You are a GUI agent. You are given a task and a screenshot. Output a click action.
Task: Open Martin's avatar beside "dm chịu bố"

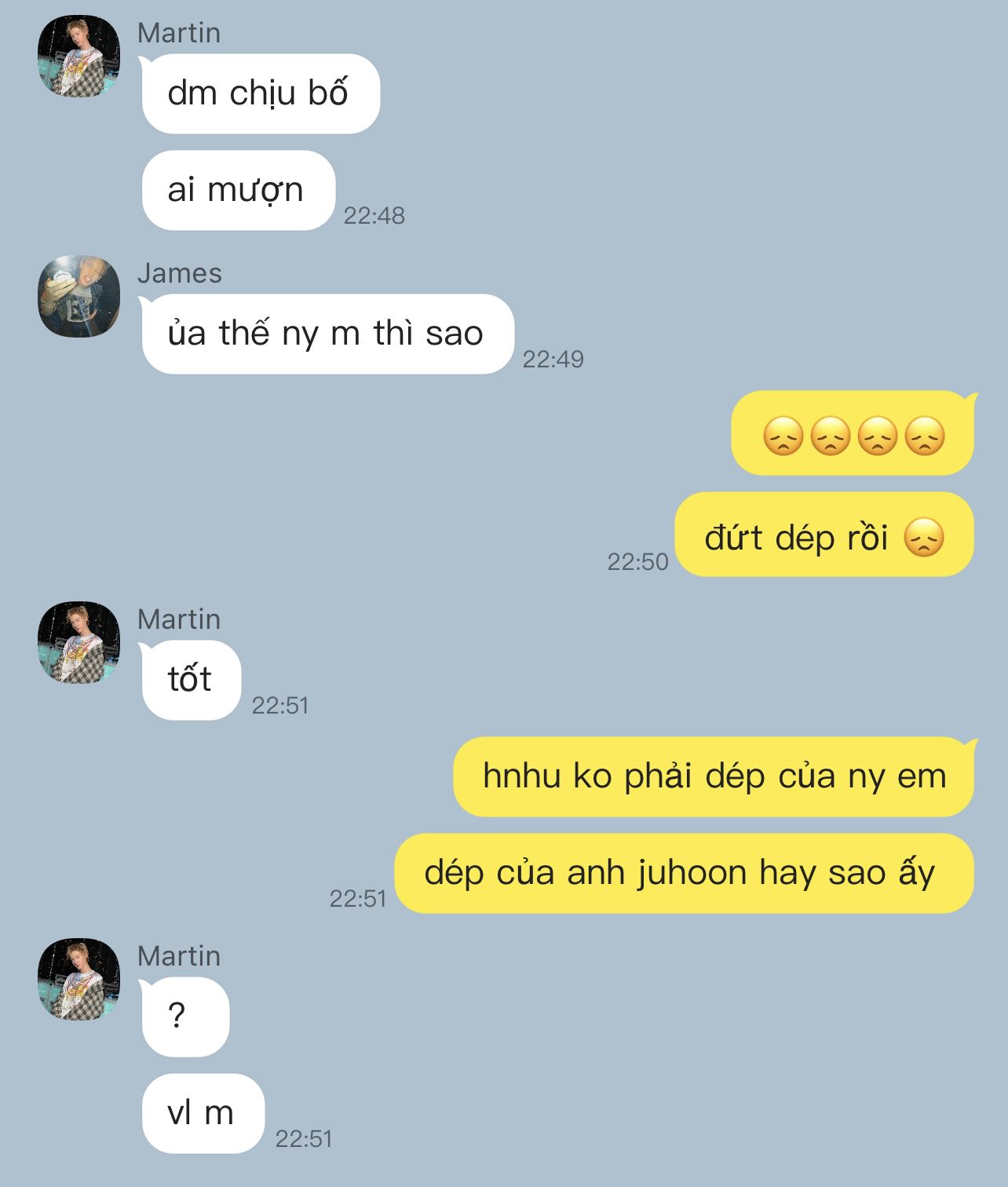pos(79,57)
